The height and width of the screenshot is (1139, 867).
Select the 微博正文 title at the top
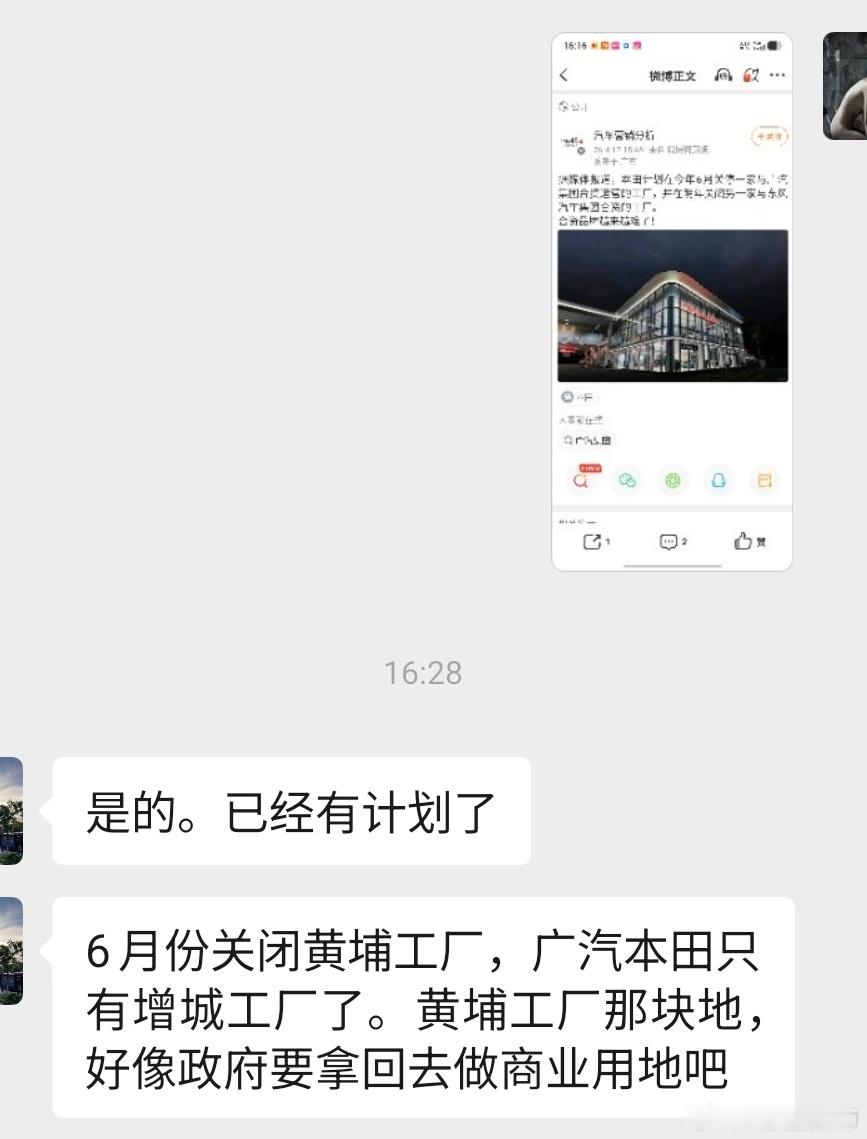(673, 75)
